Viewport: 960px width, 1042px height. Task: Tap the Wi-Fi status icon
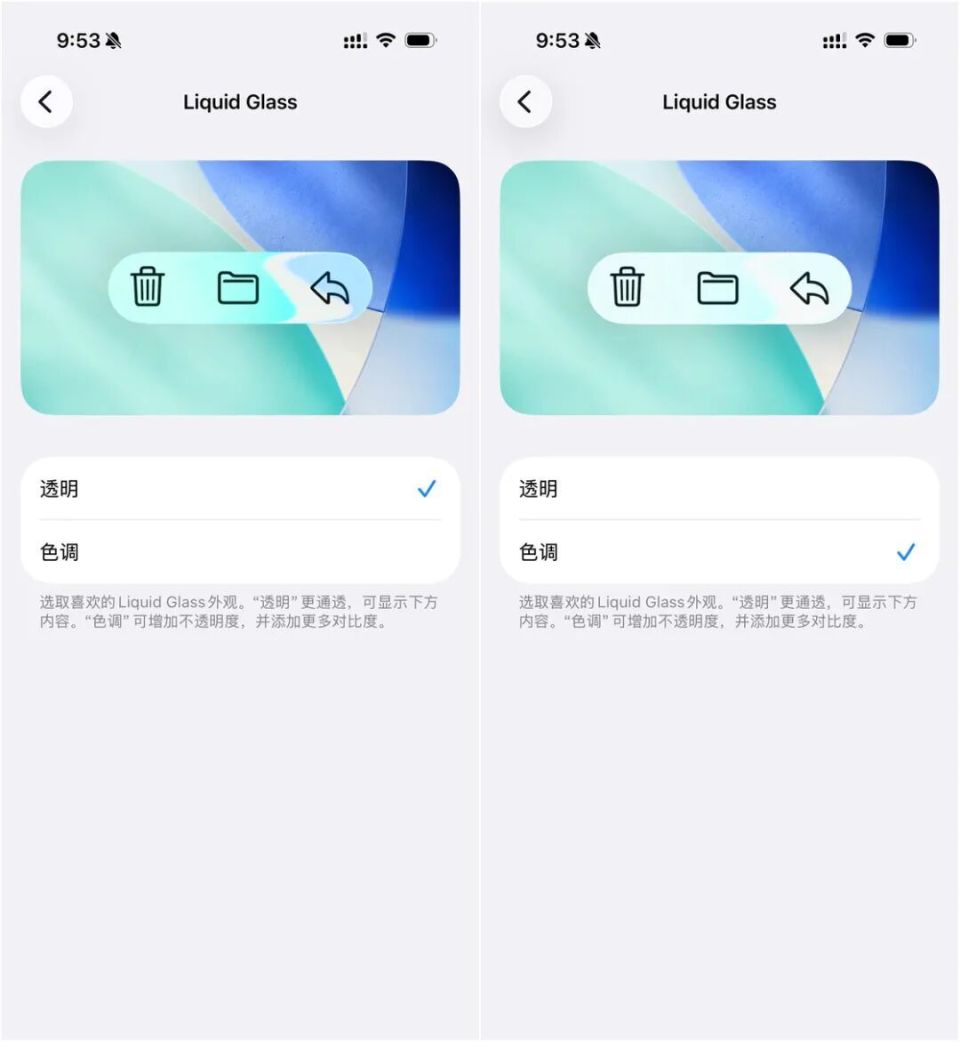tap(386, 39)
